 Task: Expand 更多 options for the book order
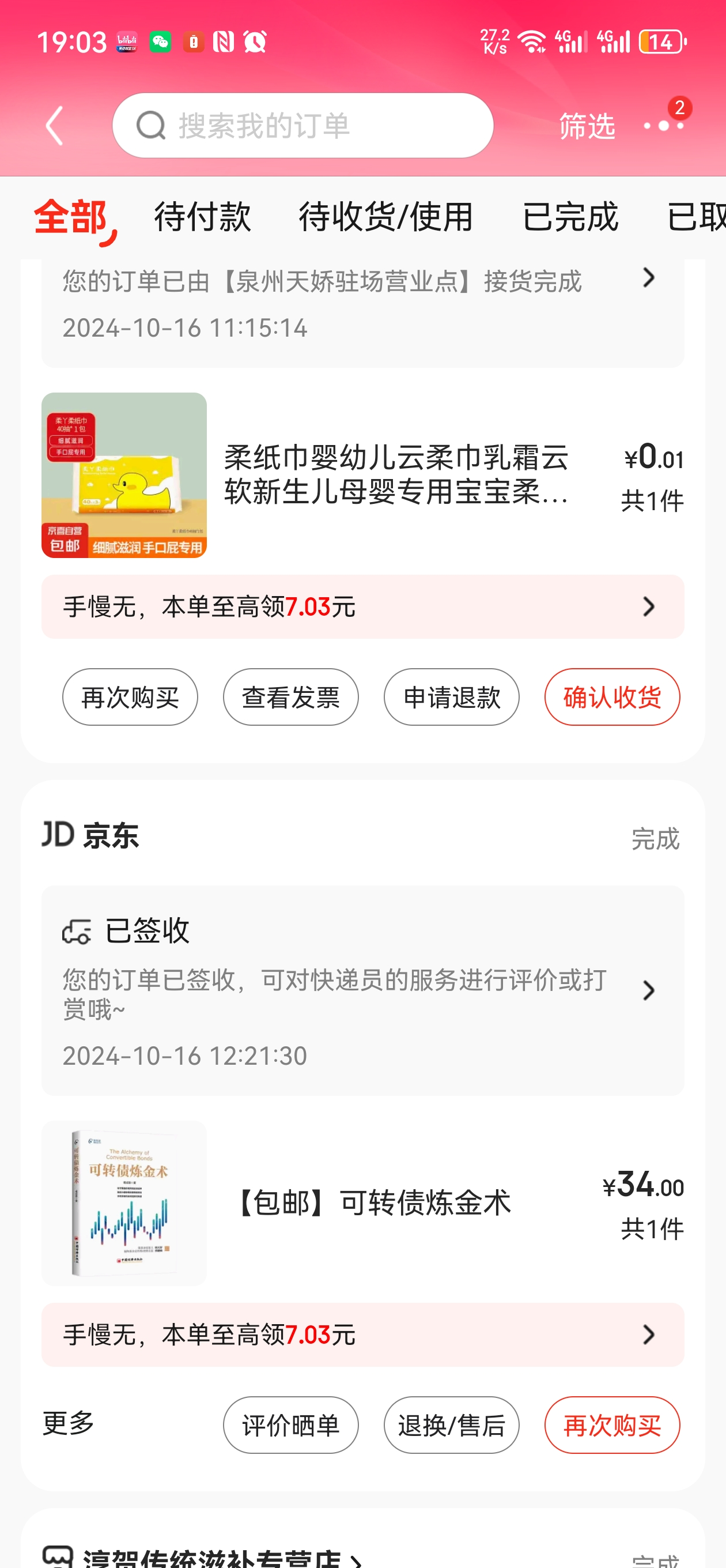[x=69, y=1423]
